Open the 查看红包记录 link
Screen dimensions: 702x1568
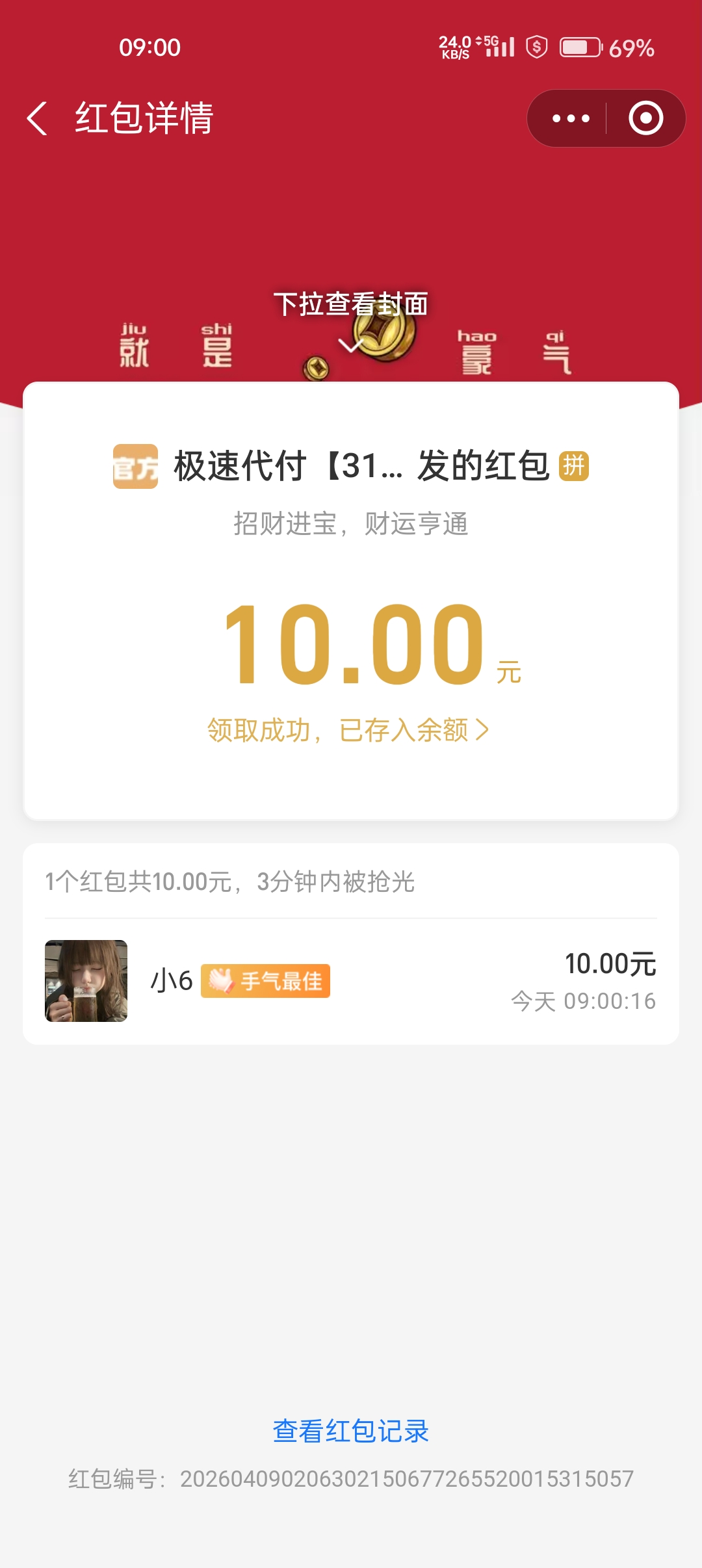(x=351, y=1431)
